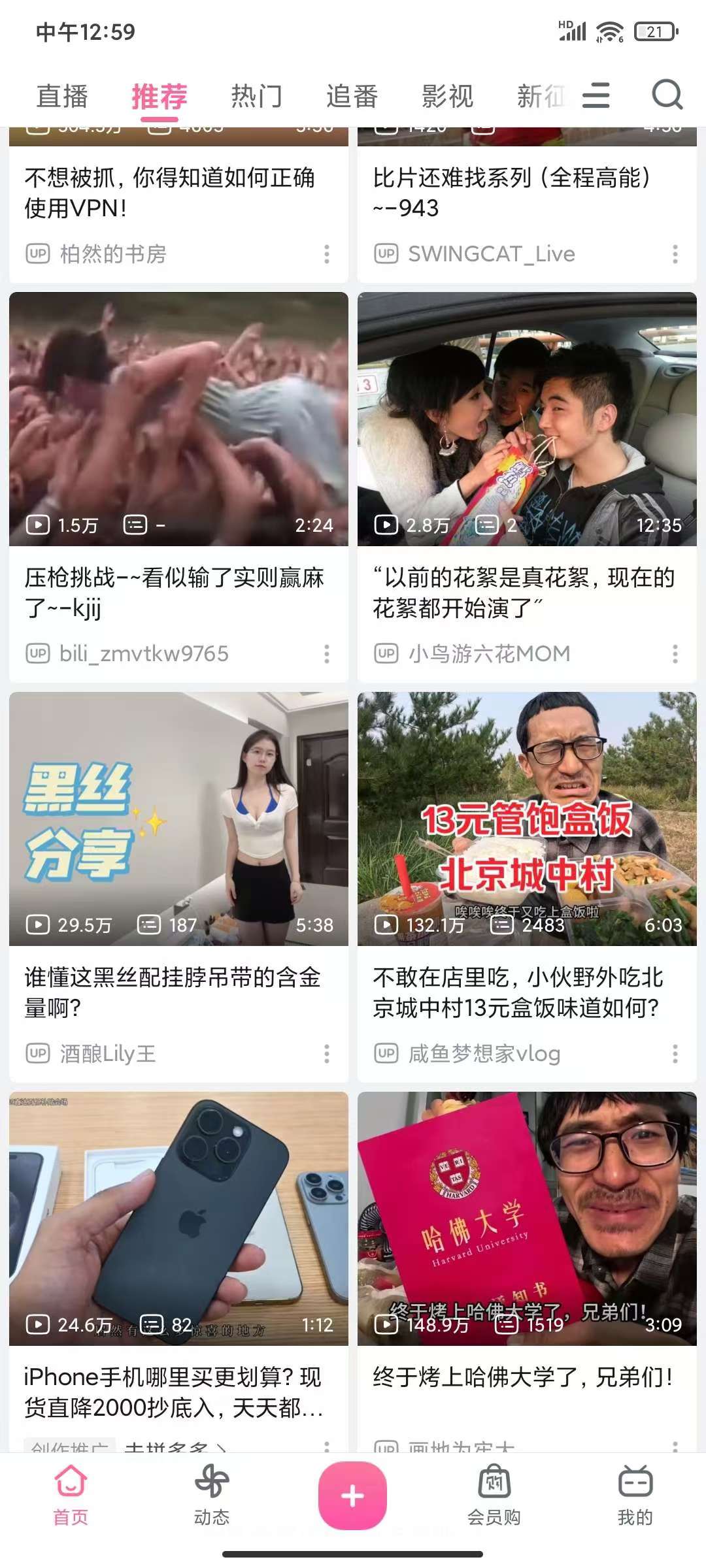Go to the 影视 tab
This screenshot has width=706, height=1568.
click(x=447, y=97)
